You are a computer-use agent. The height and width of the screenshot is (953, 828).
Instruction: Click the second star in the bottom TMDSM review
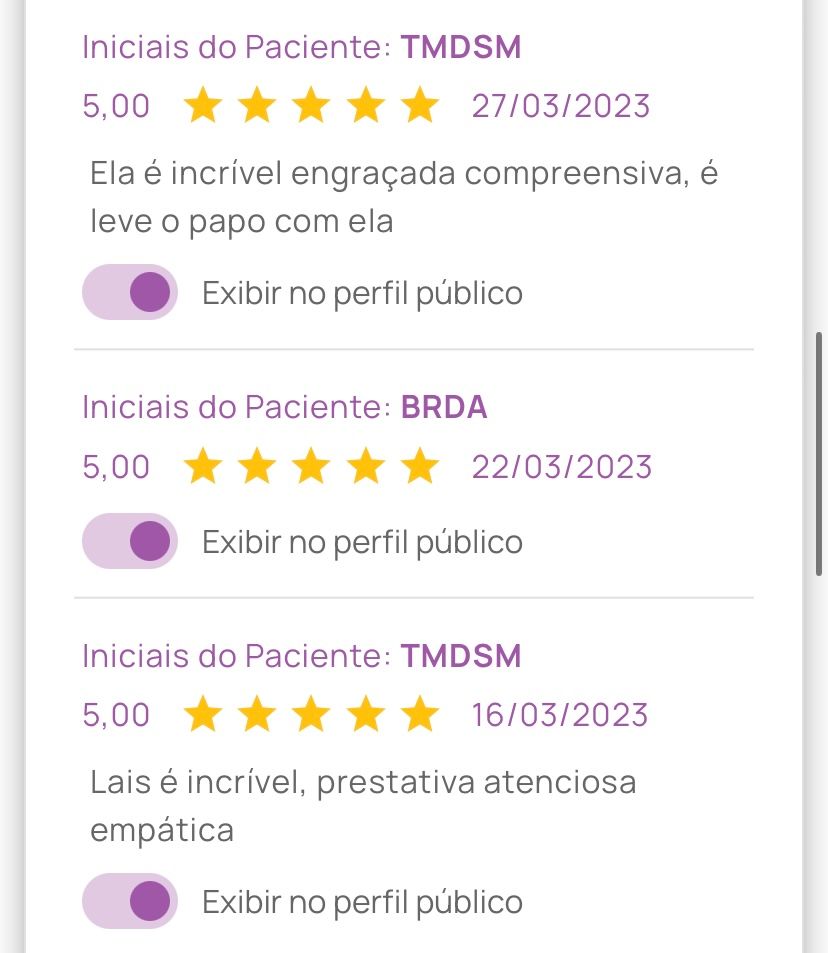(258, 715)
